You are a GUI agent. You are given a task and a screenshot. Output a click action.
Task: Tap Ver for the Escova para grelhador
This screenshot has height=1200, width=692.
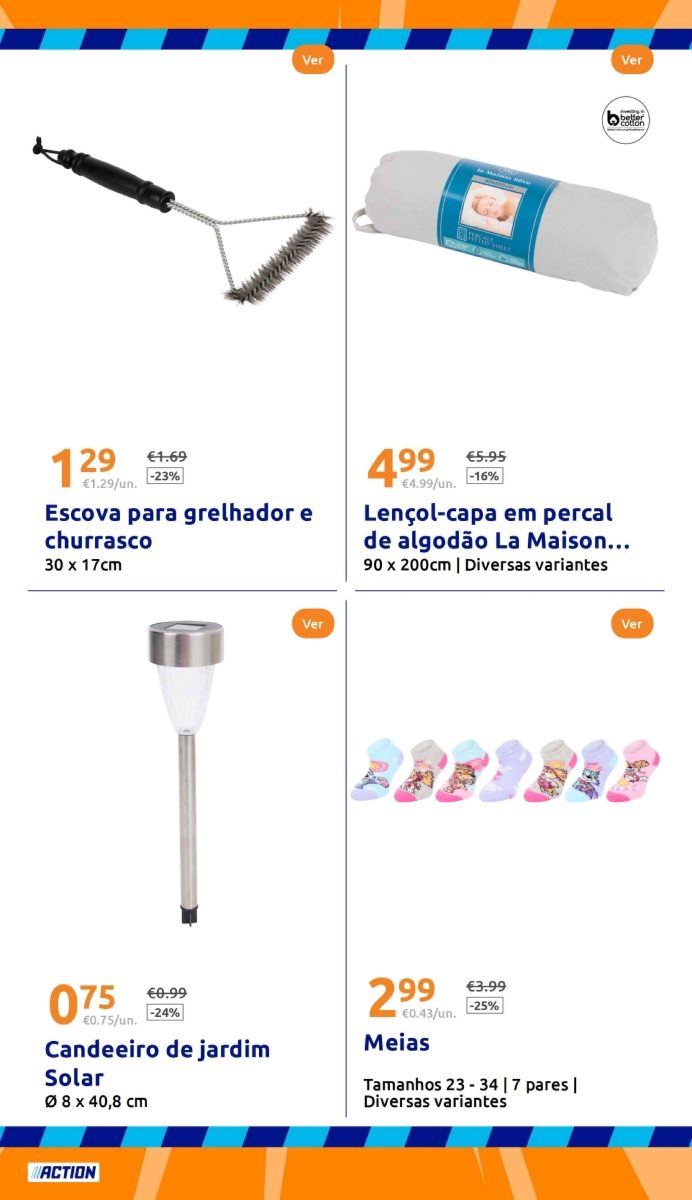pos(313,60)
